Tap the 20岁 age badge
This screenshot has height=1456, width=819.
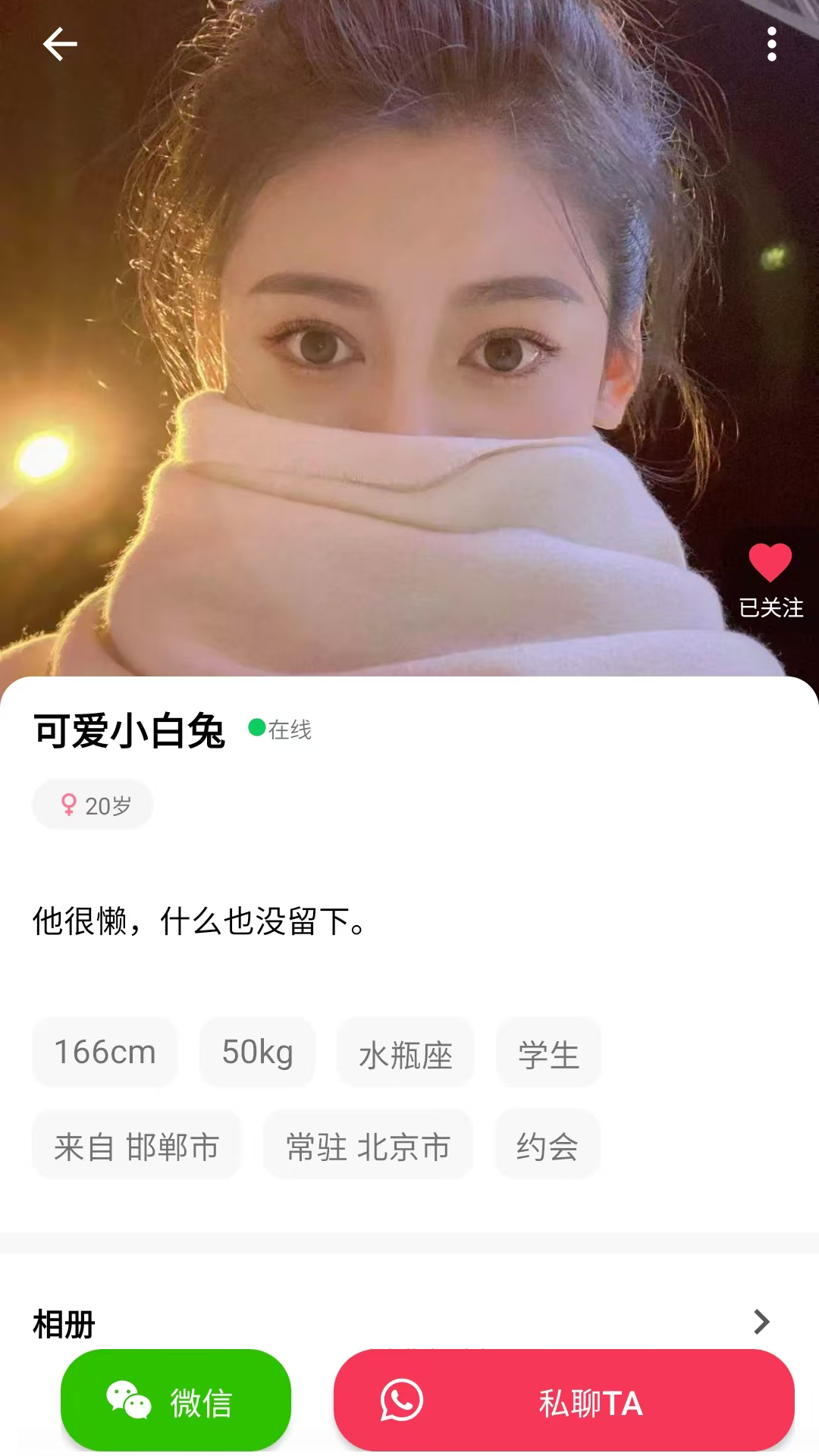pyautogui.click(x=92, y=804)
